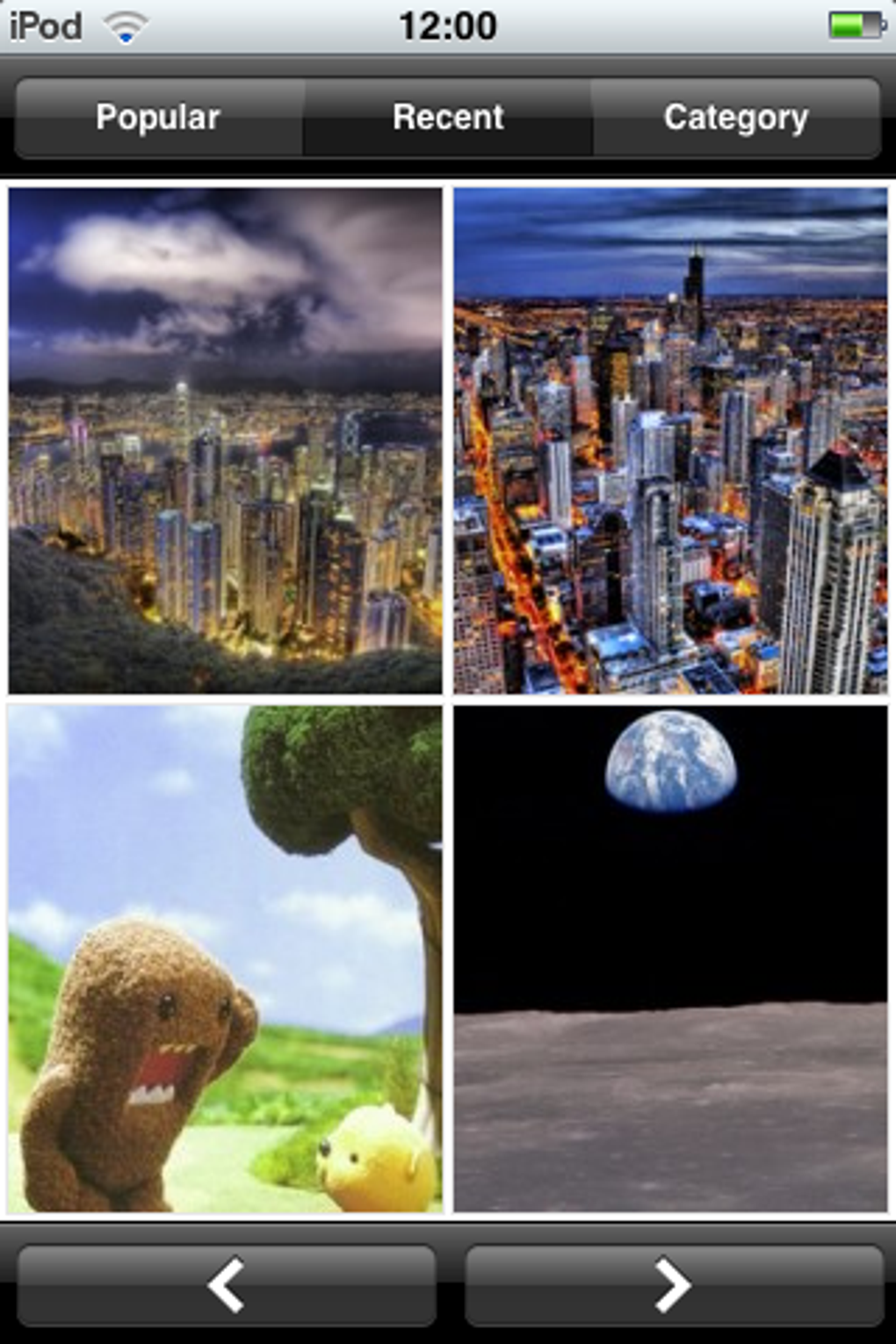This screenshot has height=1344, width=896.
Task: Open the Category tab
Action: point(736,117)
